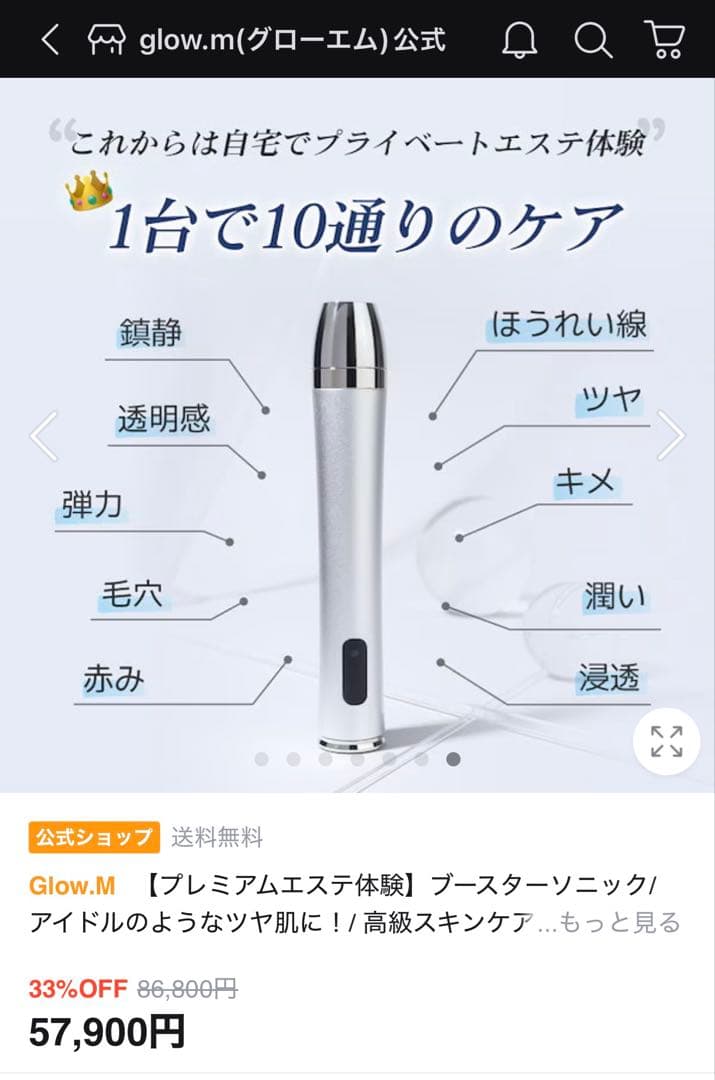This screenshot has width=715, height=1080.
Task: Show the next product image
Action: click(671, 437)
